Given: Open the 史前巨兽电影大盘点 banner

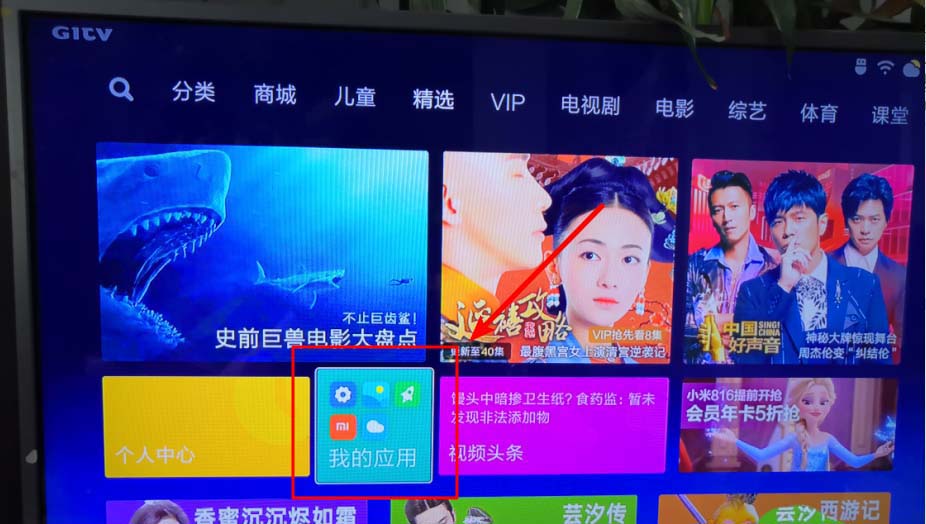Looking at the screenshot, I should (262, 250).
